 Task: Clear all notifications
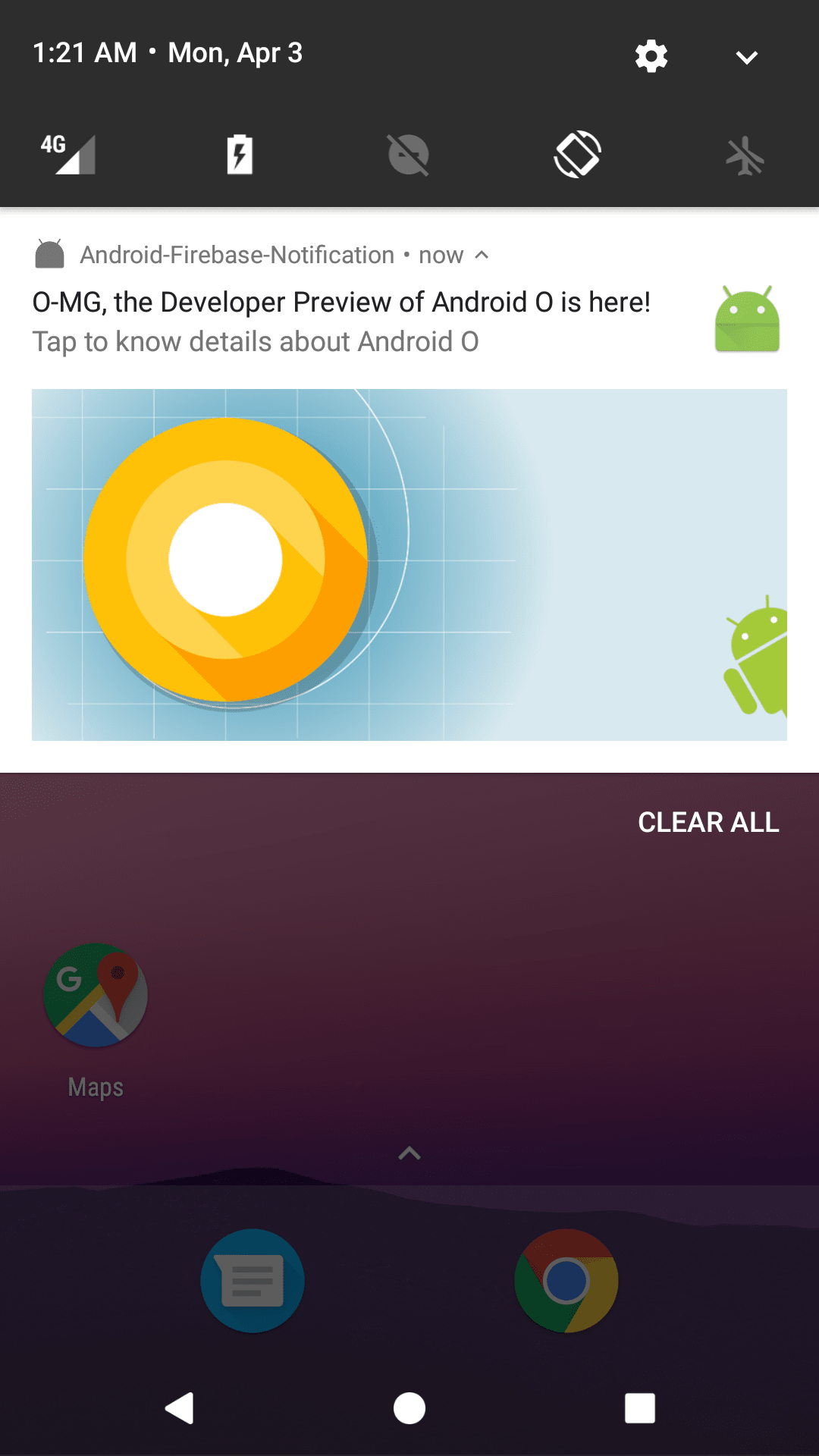pos(708,822)
